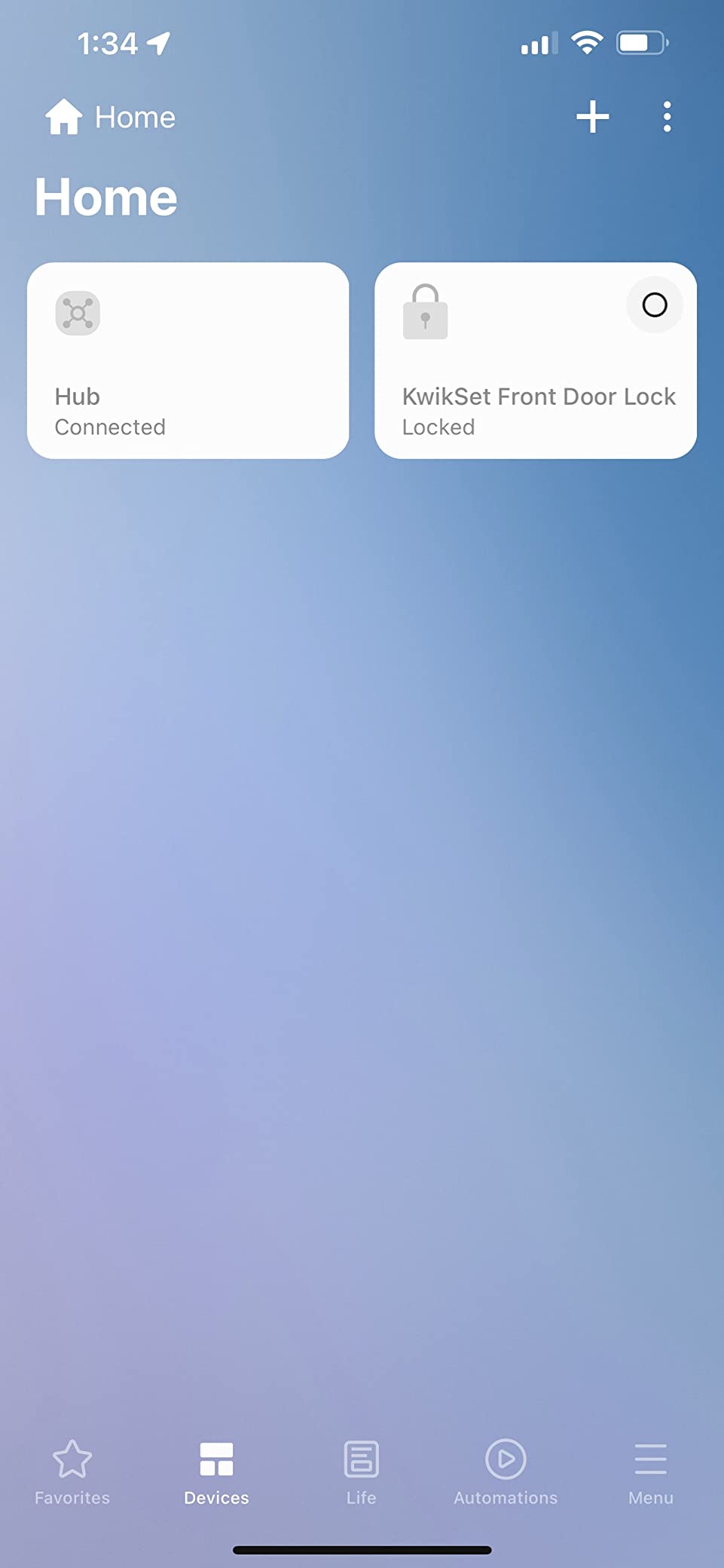Open the Hub device card
The image size is (724, 1568).
pyautogui.click(x=188, y=360)
